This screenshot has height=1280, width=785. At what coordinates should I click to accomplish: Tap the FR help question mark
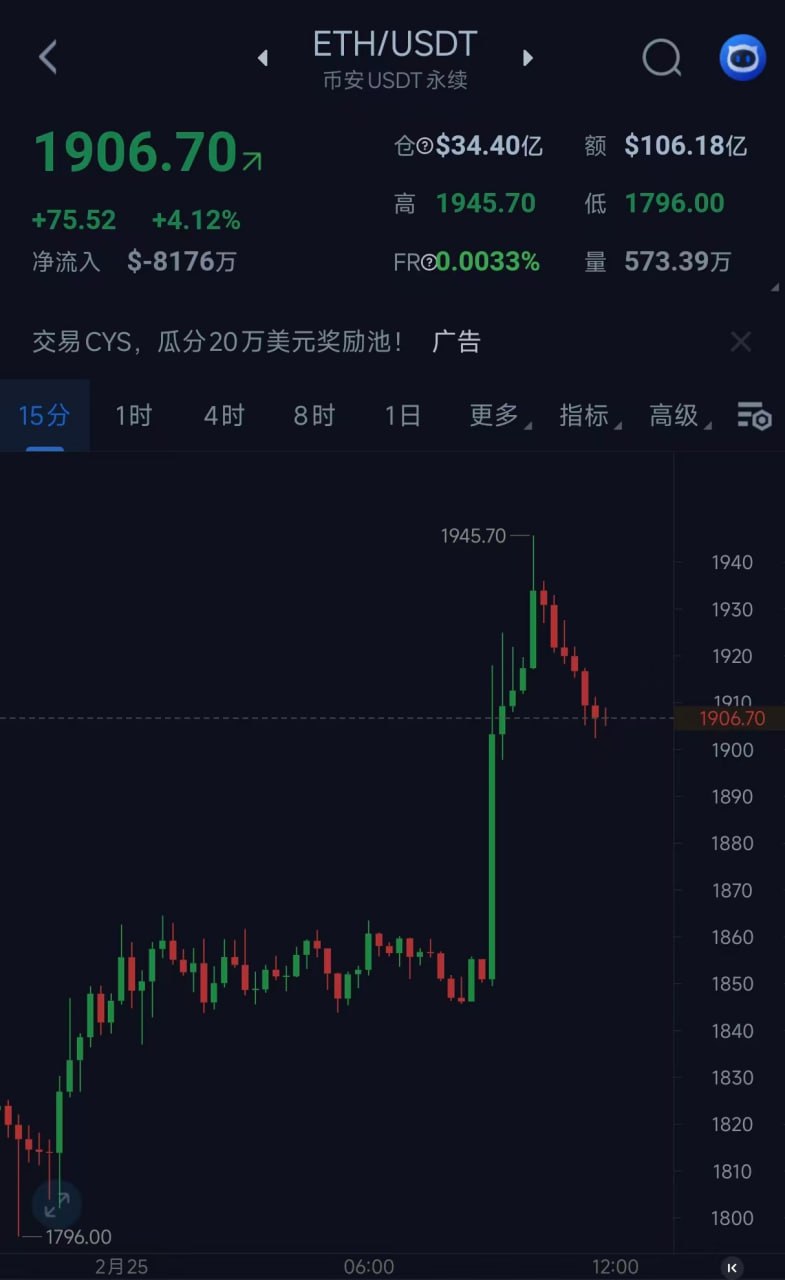tap(429, 263)
